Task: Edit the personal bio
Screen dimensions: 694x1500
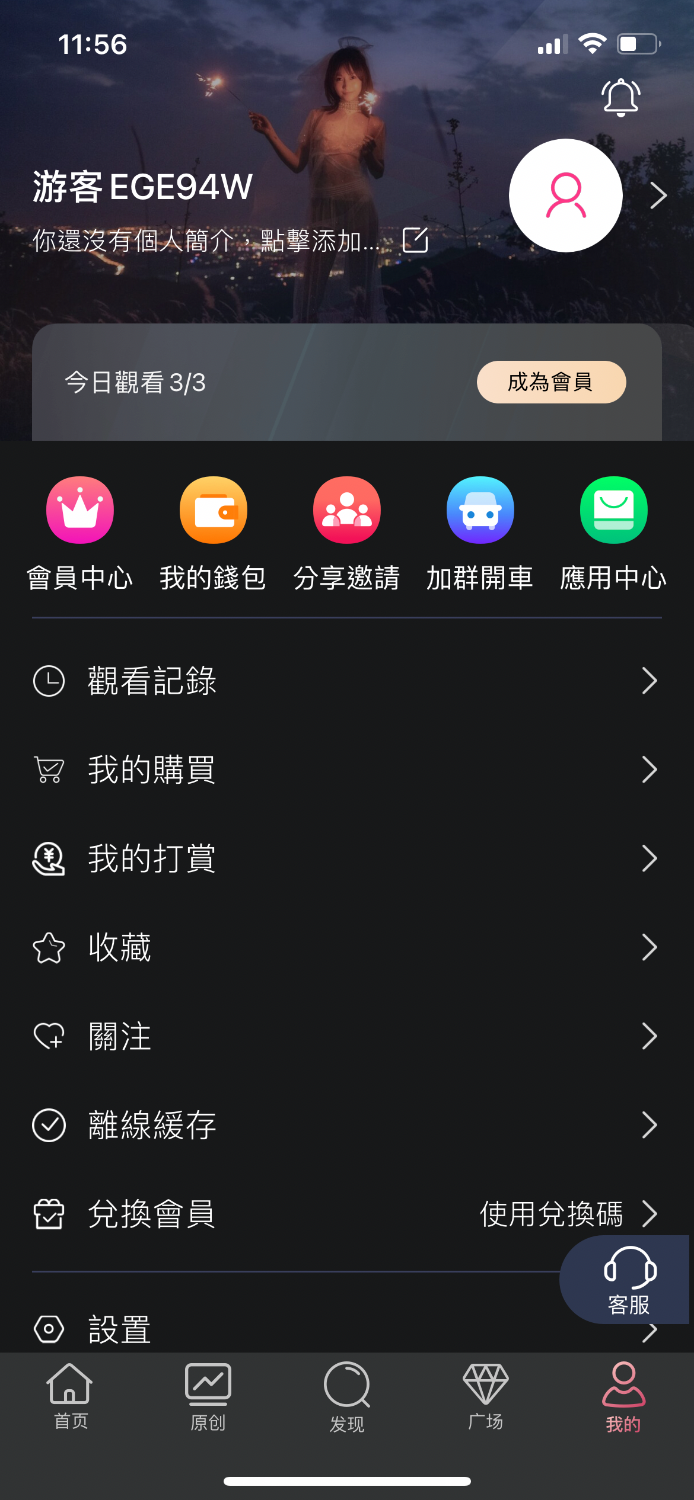Action: [x=415, y=240]
